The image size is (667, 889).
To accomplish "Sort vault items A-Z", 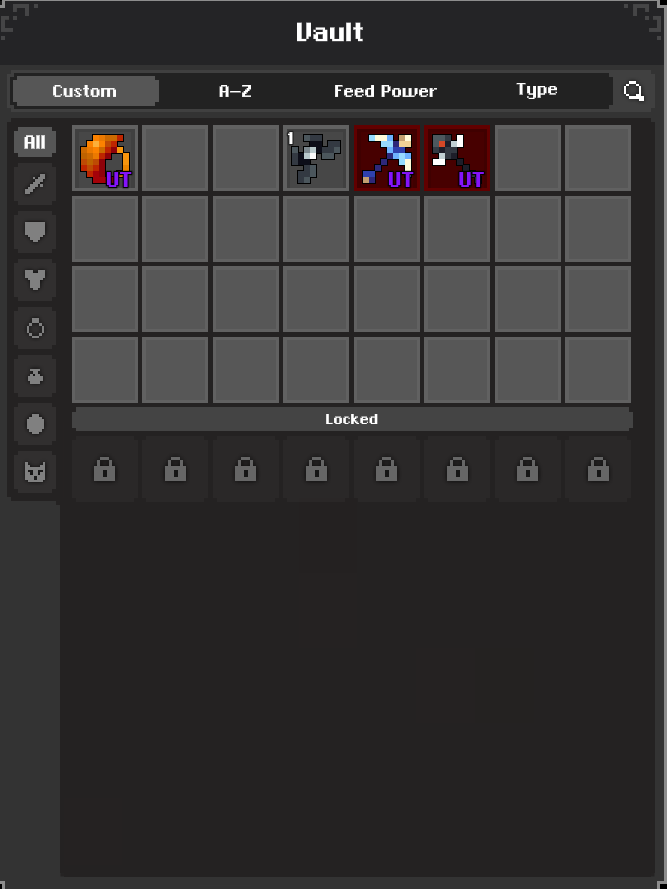I will (235, 91).
